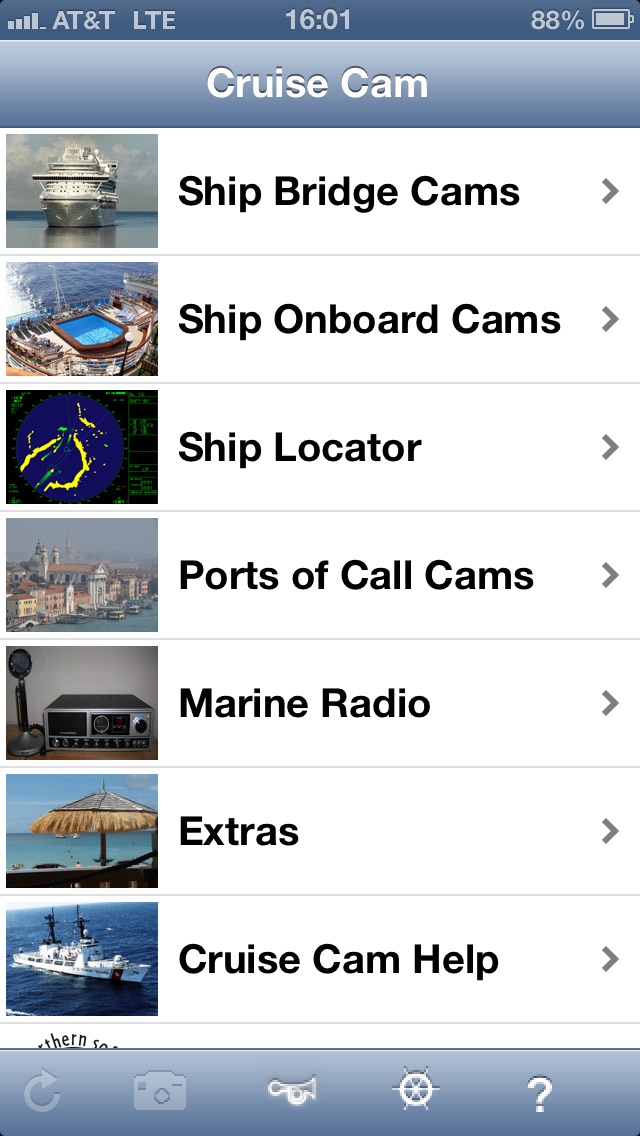Open Ship Bridge Cams
Screen dimensions: 640x1136
point(348,191)
